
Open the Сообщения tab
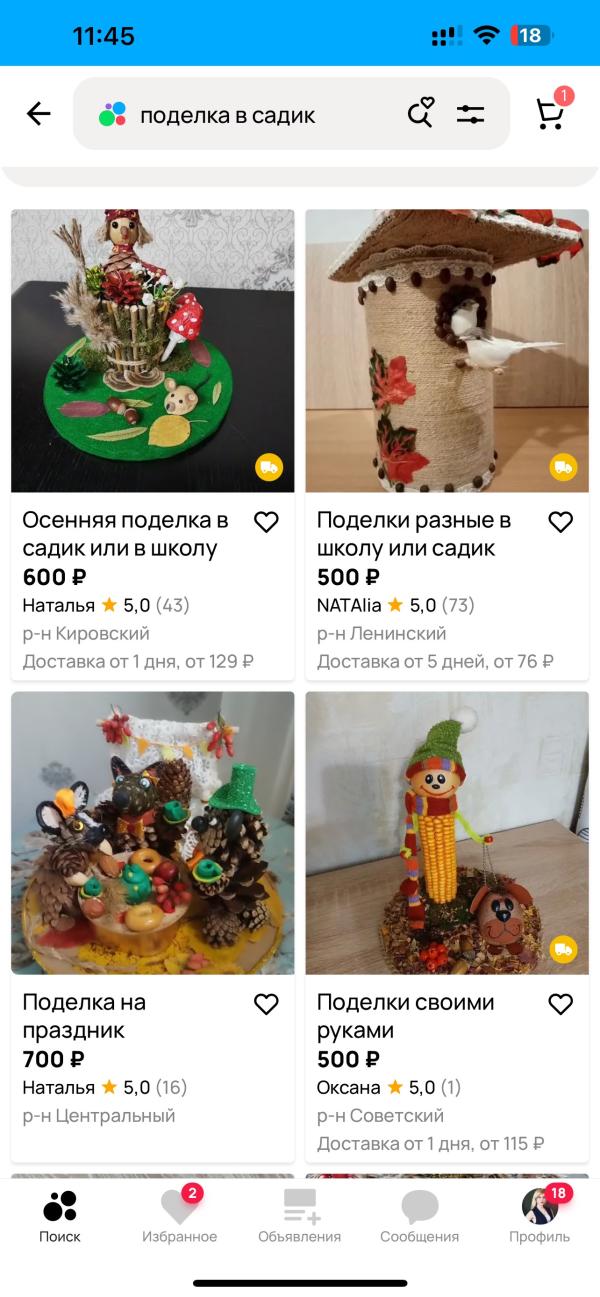click(x=420, y=1216)
